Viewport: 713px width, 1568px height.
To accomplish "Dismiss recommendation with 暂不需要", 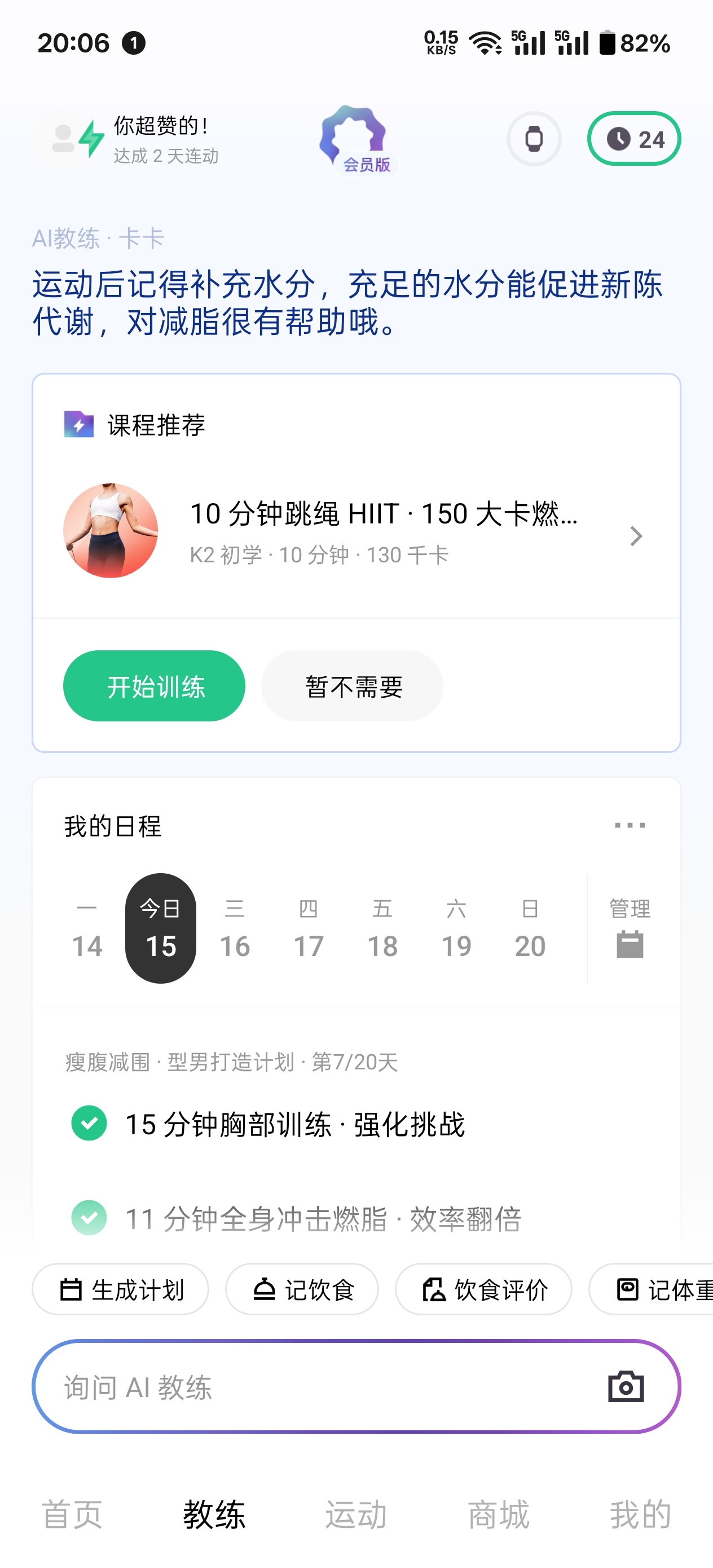I will pyautogui.click(x=352, y=686).
